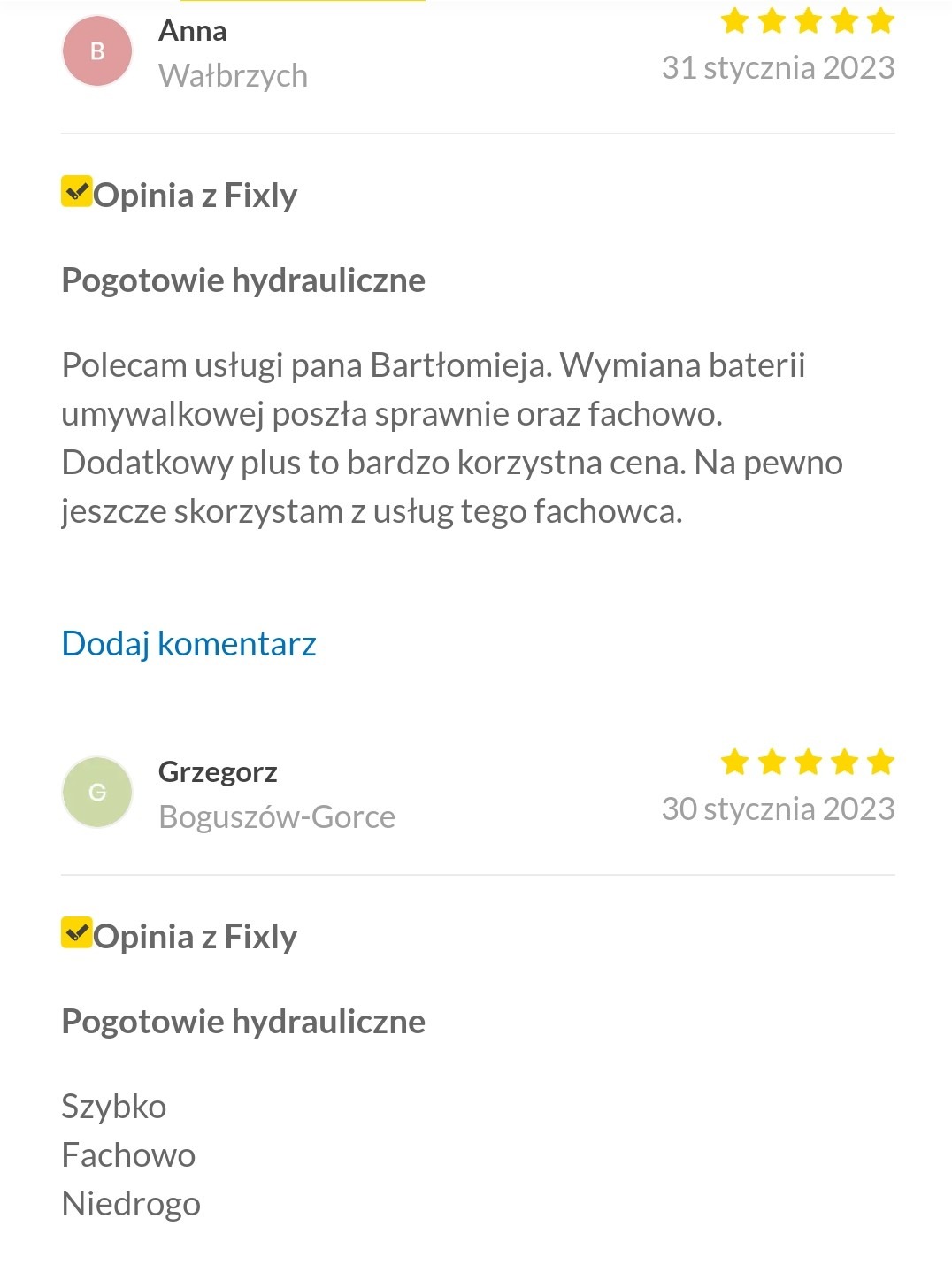Image resolution: width=952 pixels, height=1265 pixels.
Task: Select the third star in Grzegorz's rating
Action: coord(808,760)
